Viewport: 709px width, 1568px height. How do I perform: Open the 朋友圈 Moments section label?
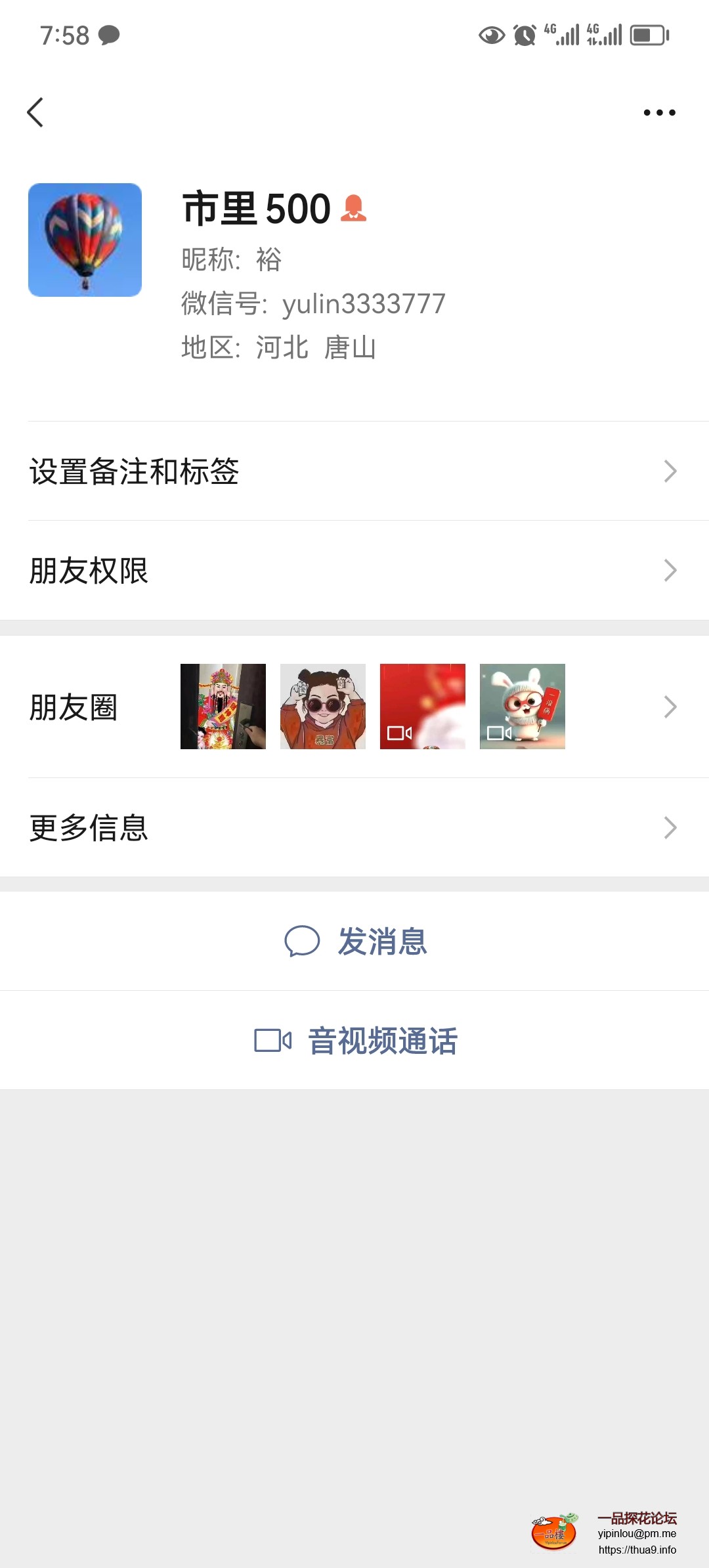(74, 707)
